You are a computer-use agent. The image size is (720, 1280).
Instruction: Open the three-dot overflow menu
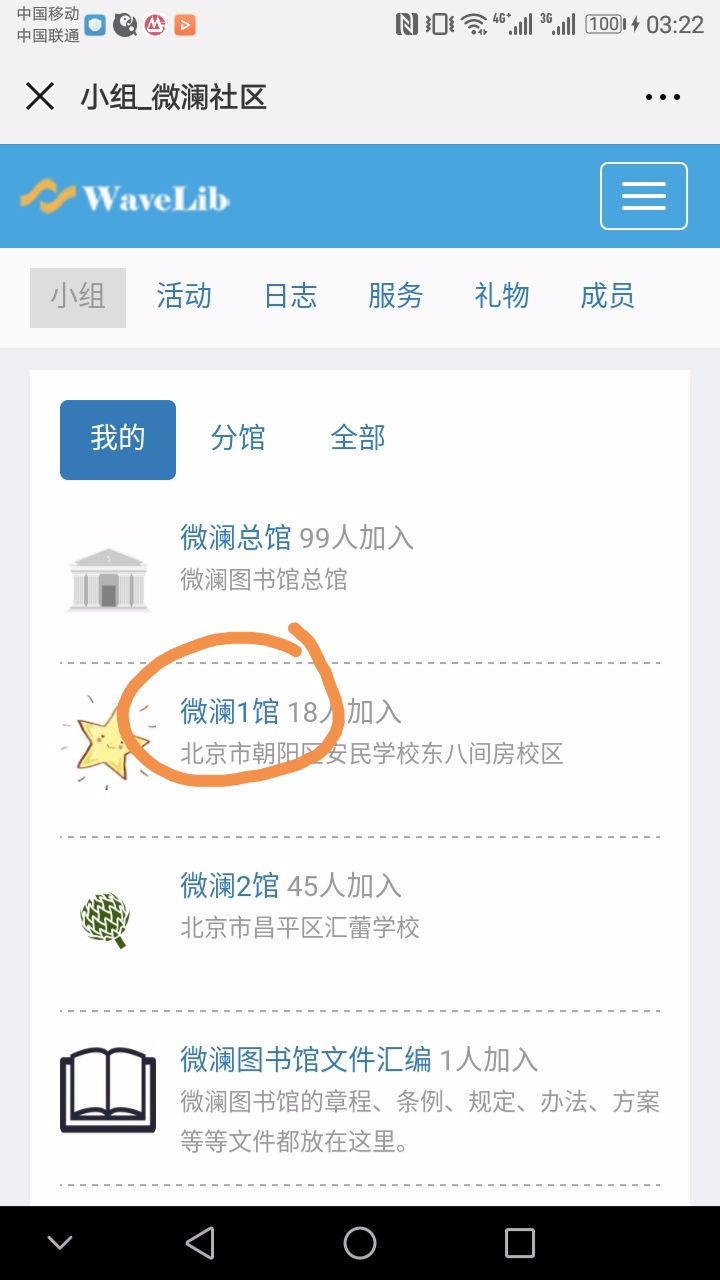click(662, 97)
